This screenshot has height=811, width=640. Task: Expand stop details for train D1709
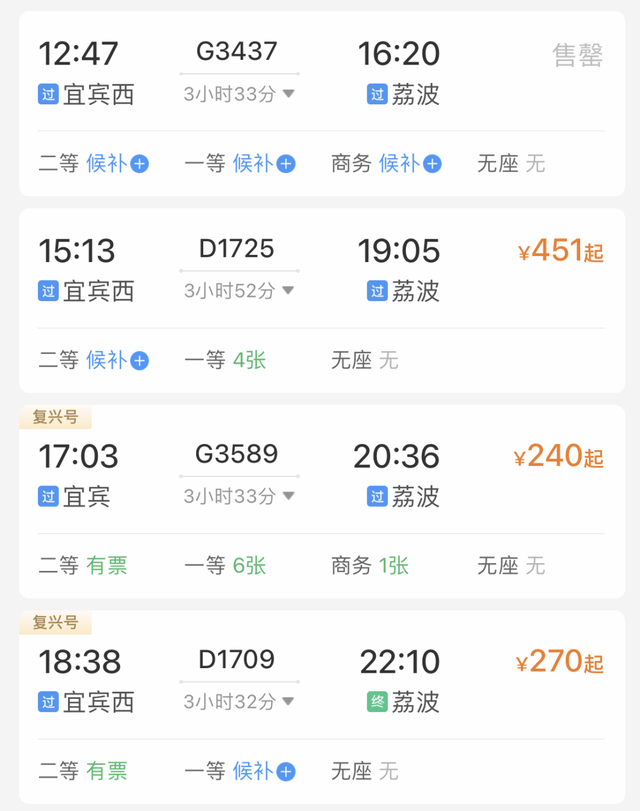tap(239, 702)
